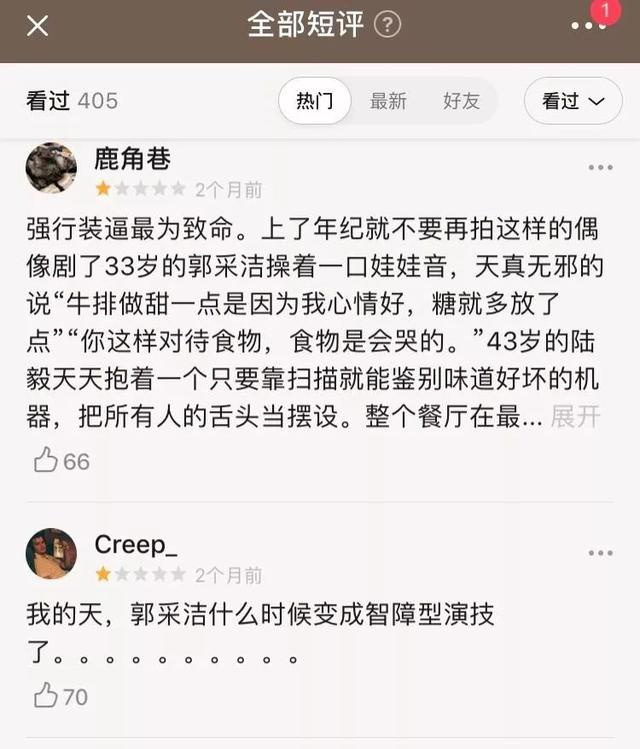
Task: Open the 看过 filter dropdown
Action: click(x=573, y=101)
